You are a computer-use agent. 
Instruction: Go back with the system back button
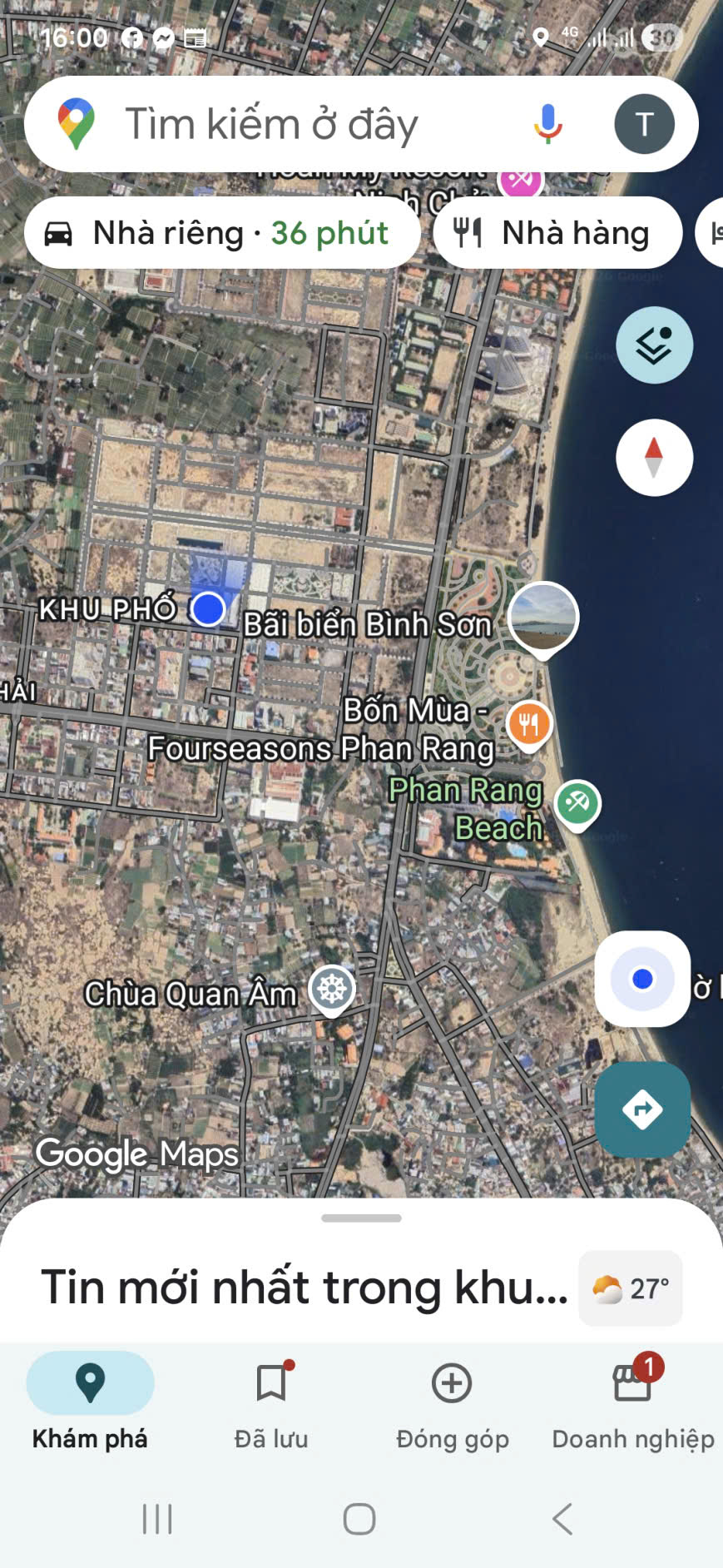point(563,1519)
